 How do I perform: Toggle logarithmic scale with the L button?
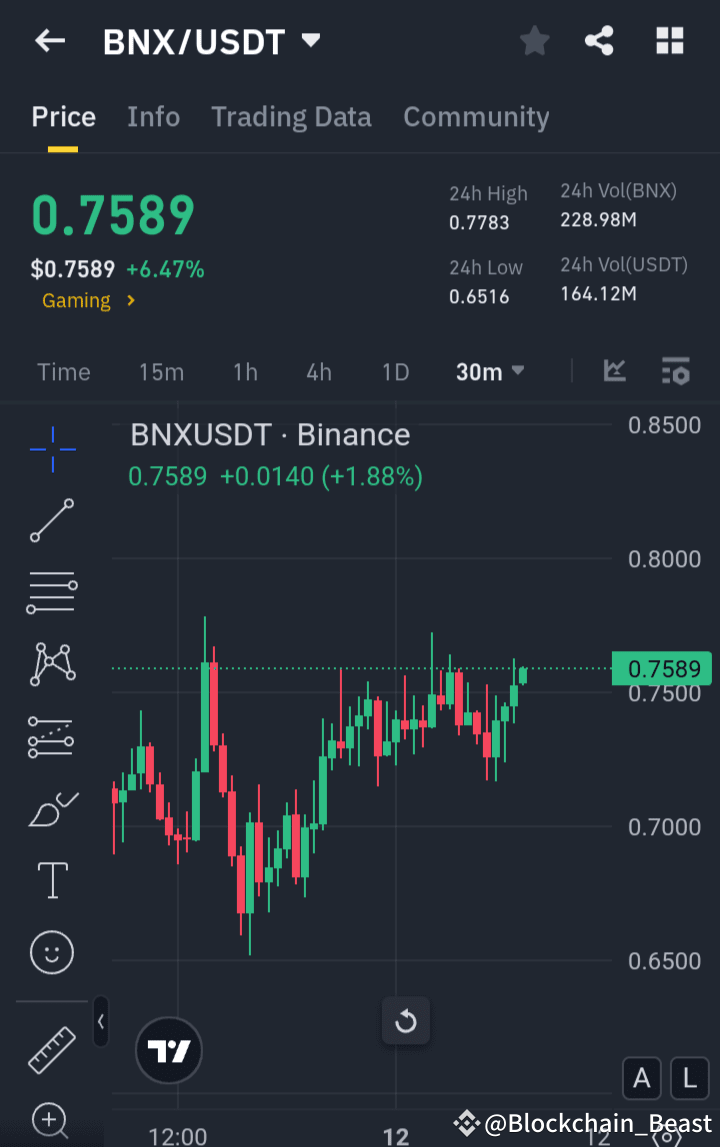(x=689, y=1078)
